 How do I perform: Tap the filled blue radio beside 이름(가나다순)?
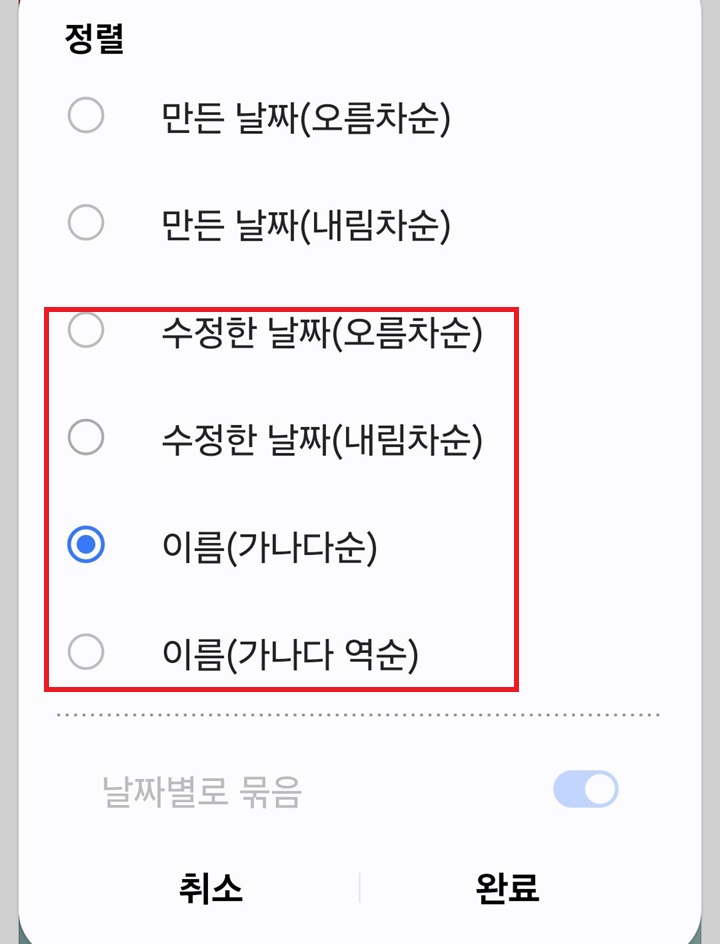84,542
